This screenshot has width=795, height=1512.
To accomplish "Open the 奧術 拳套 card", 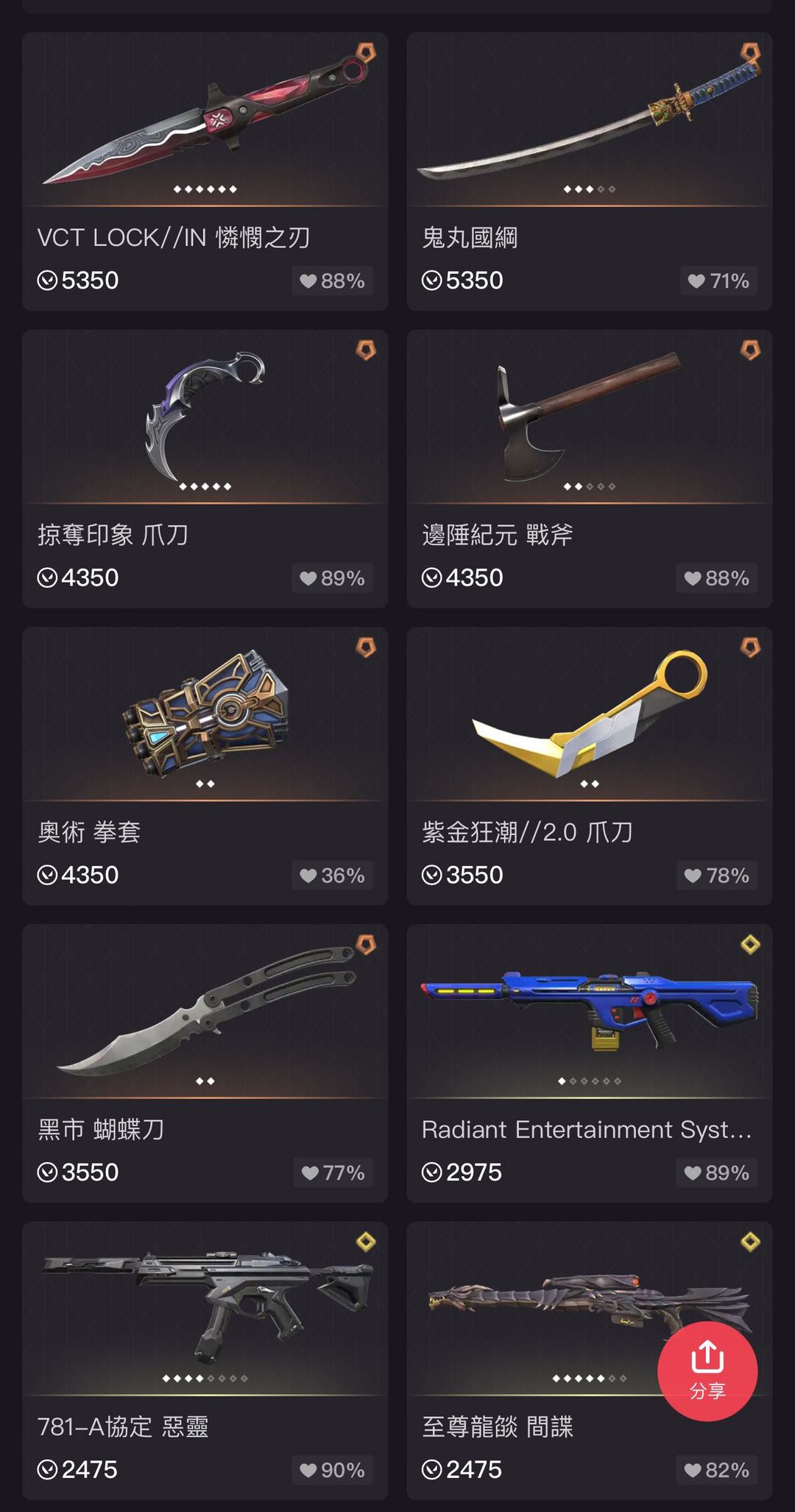I will pos(205,766).
